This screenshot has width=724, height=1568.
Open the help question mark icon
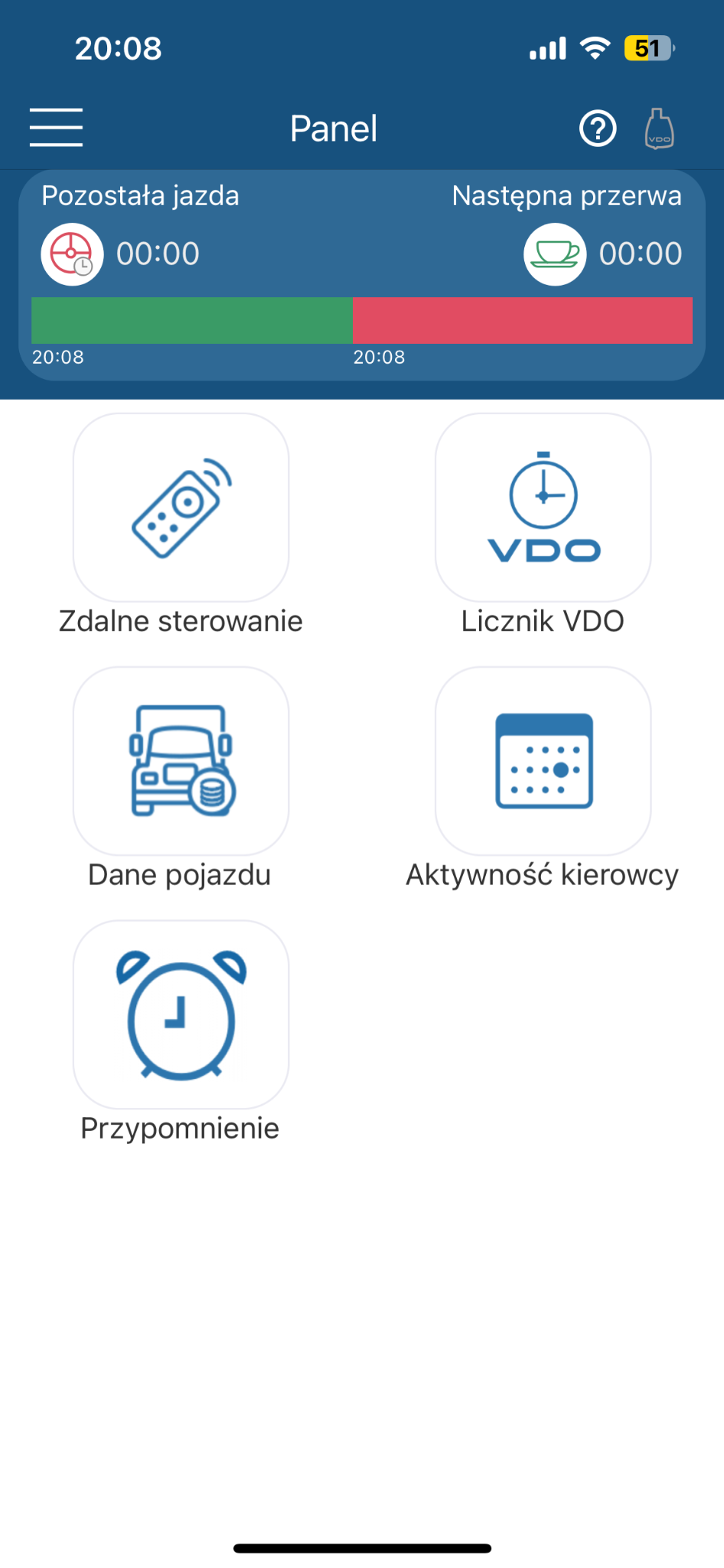pos(598,128)
